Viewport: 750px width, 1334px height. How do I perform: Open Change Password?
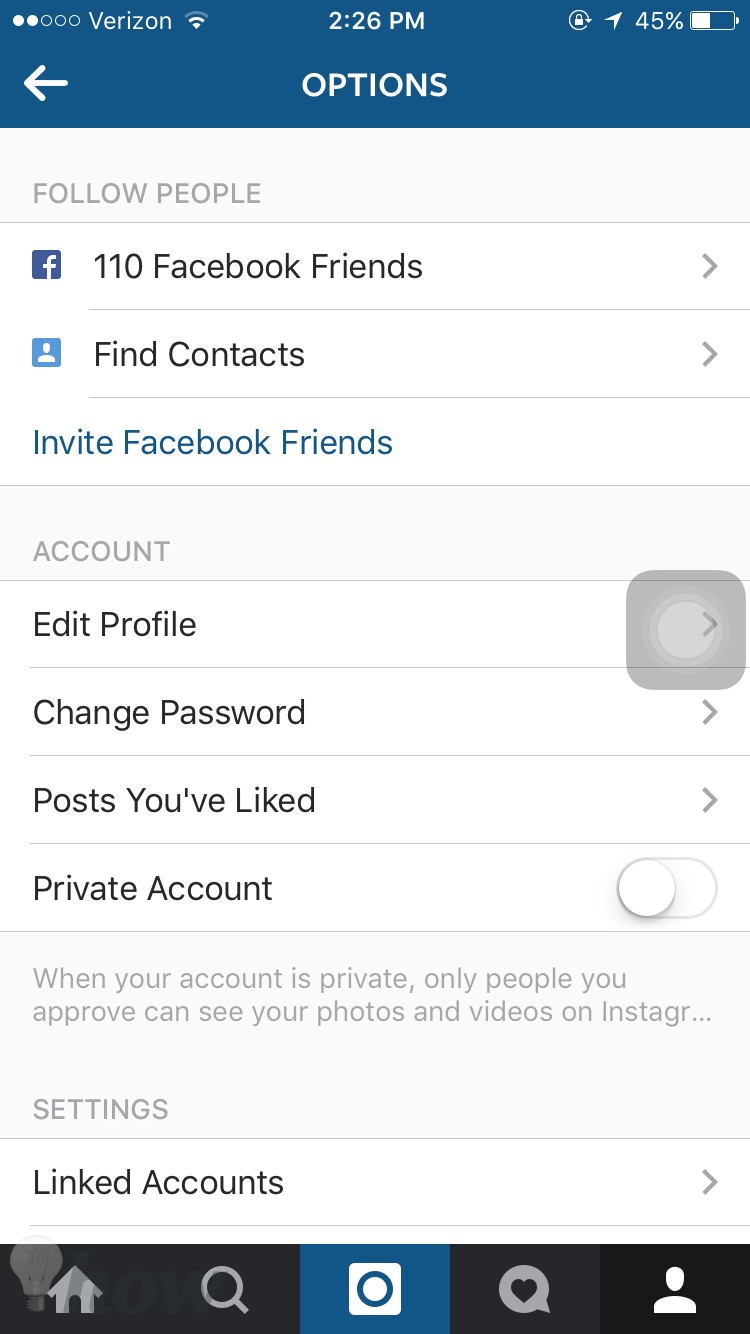375,712
